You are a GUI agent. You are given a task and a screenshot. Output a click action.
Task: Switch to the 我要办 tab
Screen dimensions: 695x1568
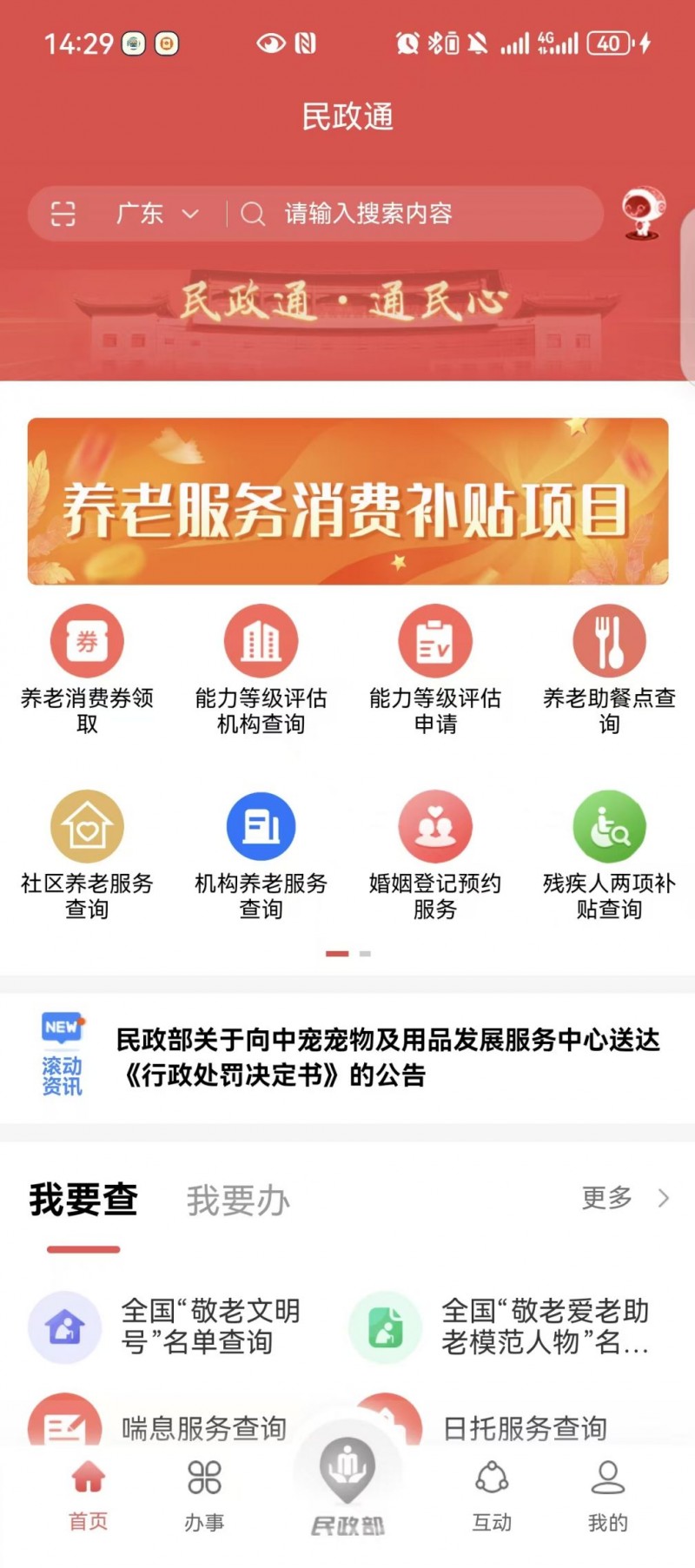coord(238,1200)
